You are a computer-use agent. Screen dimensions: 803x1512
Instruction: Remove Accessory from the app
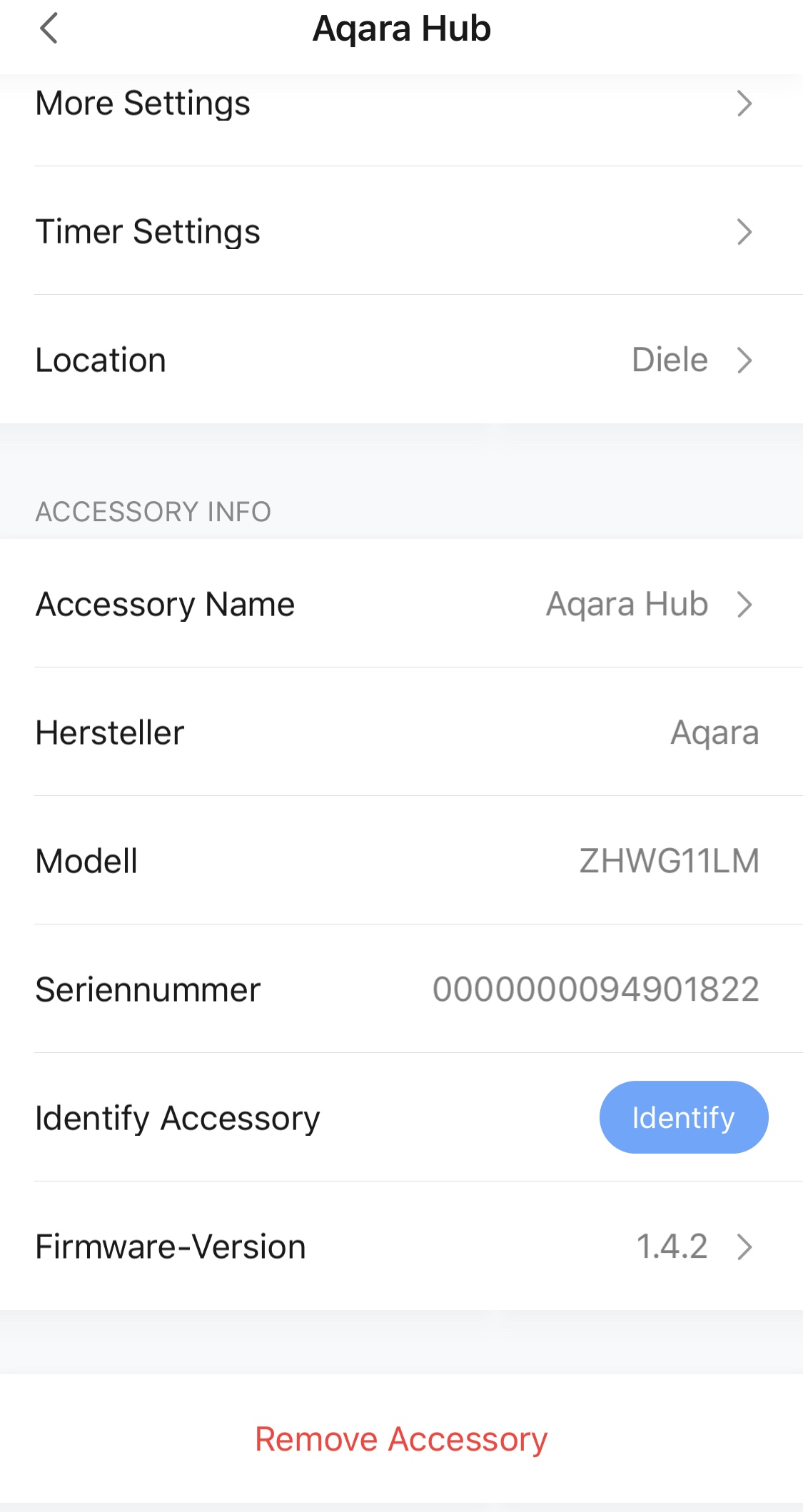(x=401, y=1438)
